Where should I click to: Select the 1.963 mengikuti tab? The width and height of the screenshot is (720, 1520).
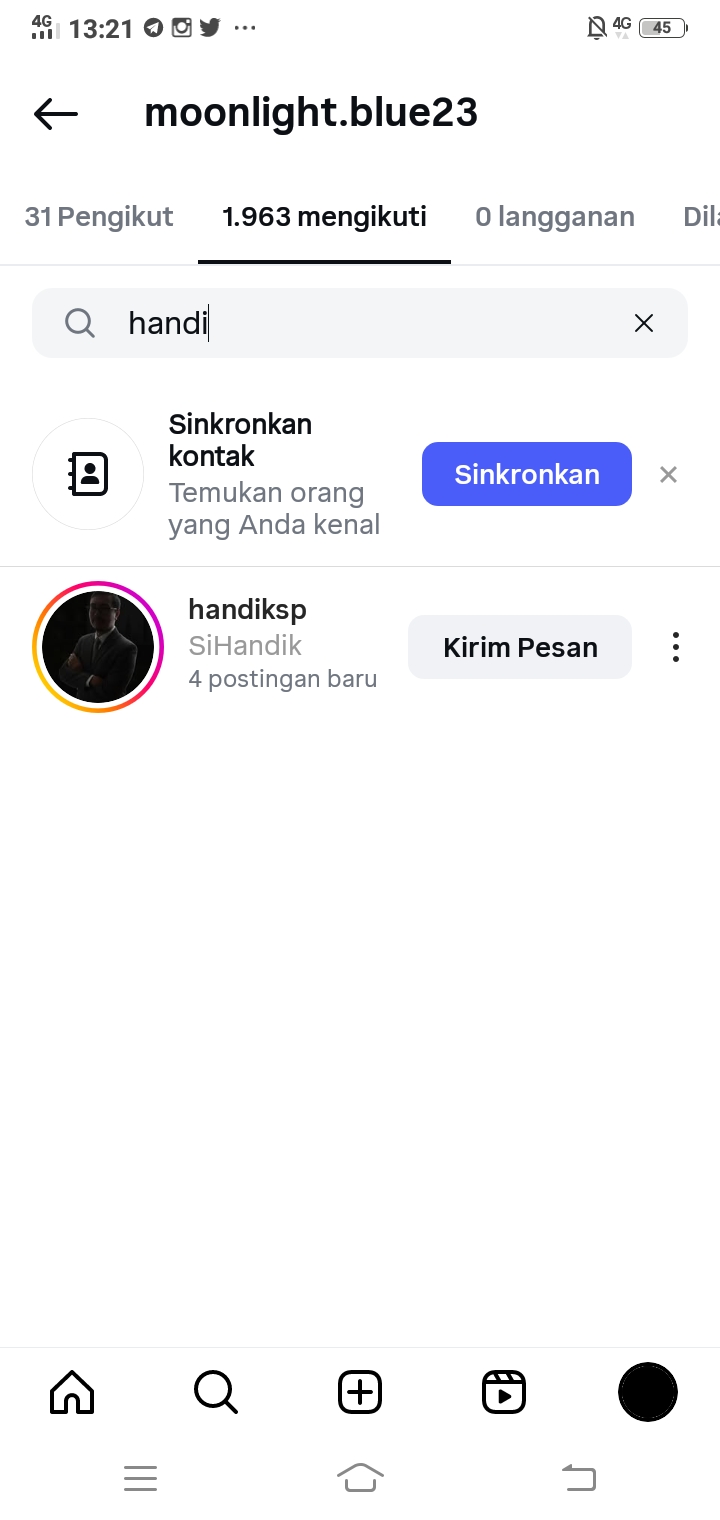[x=324, y=217]
